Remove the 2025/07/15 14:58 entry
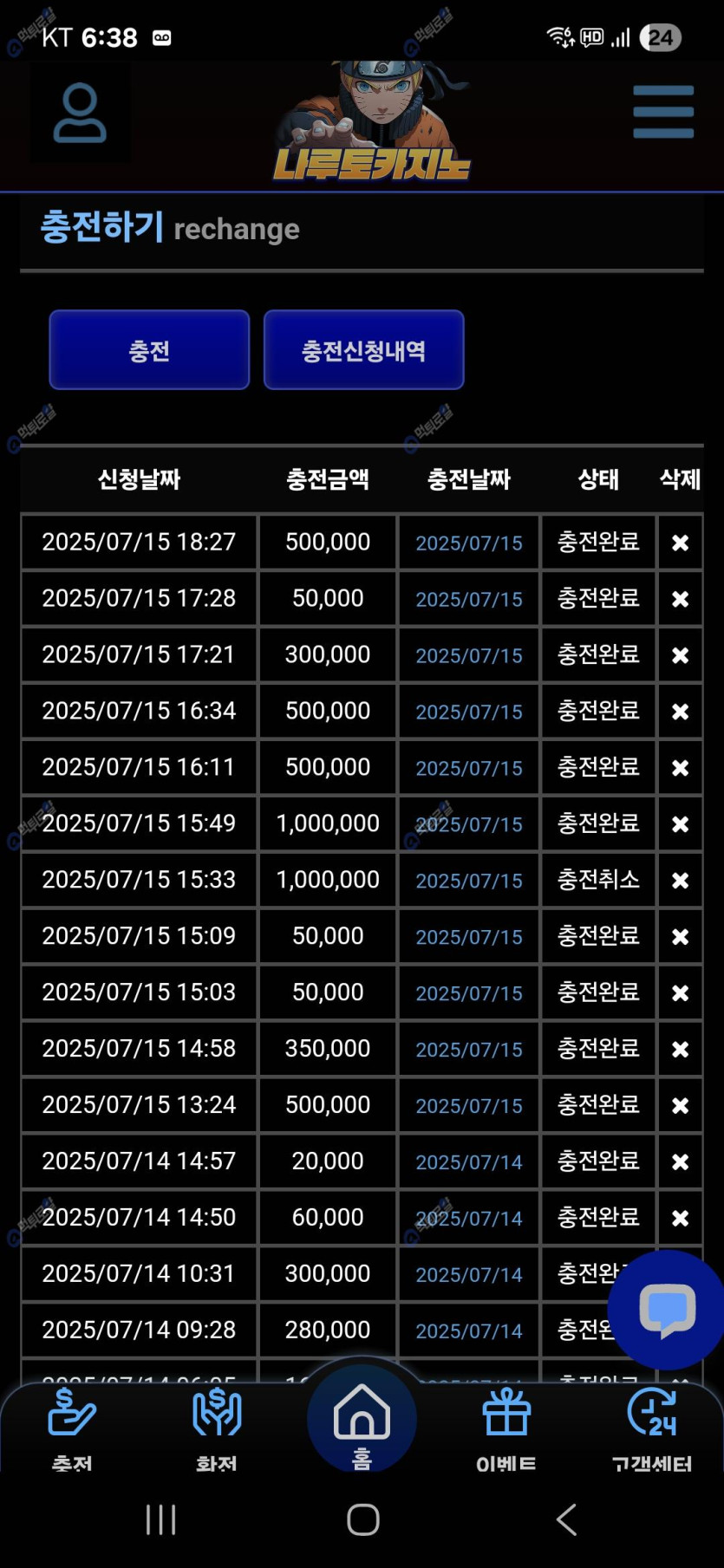Viewport: 724px width, 1568px height. point(680,1050)
